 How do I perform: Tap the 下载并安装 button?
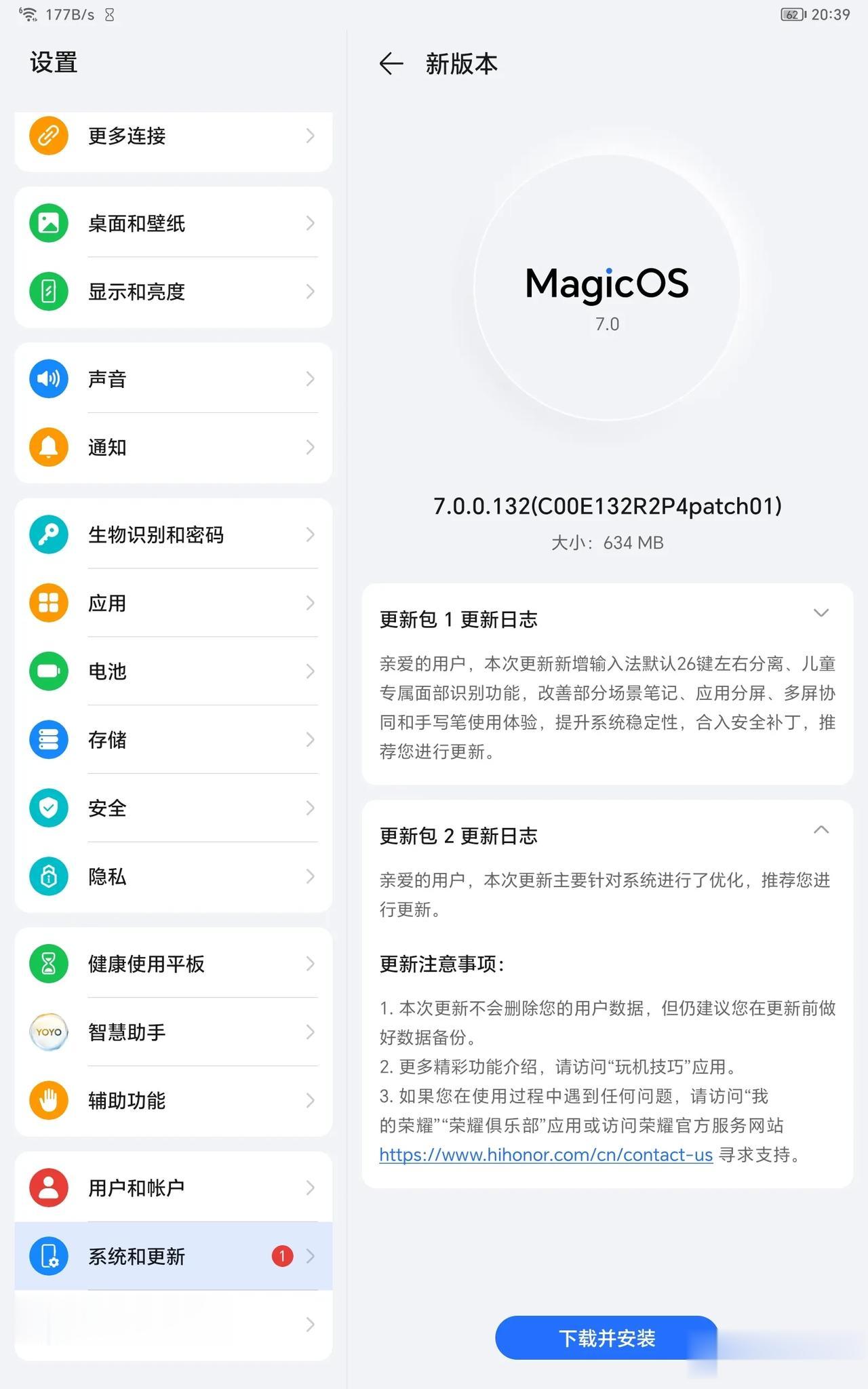tap(606, 1337)
